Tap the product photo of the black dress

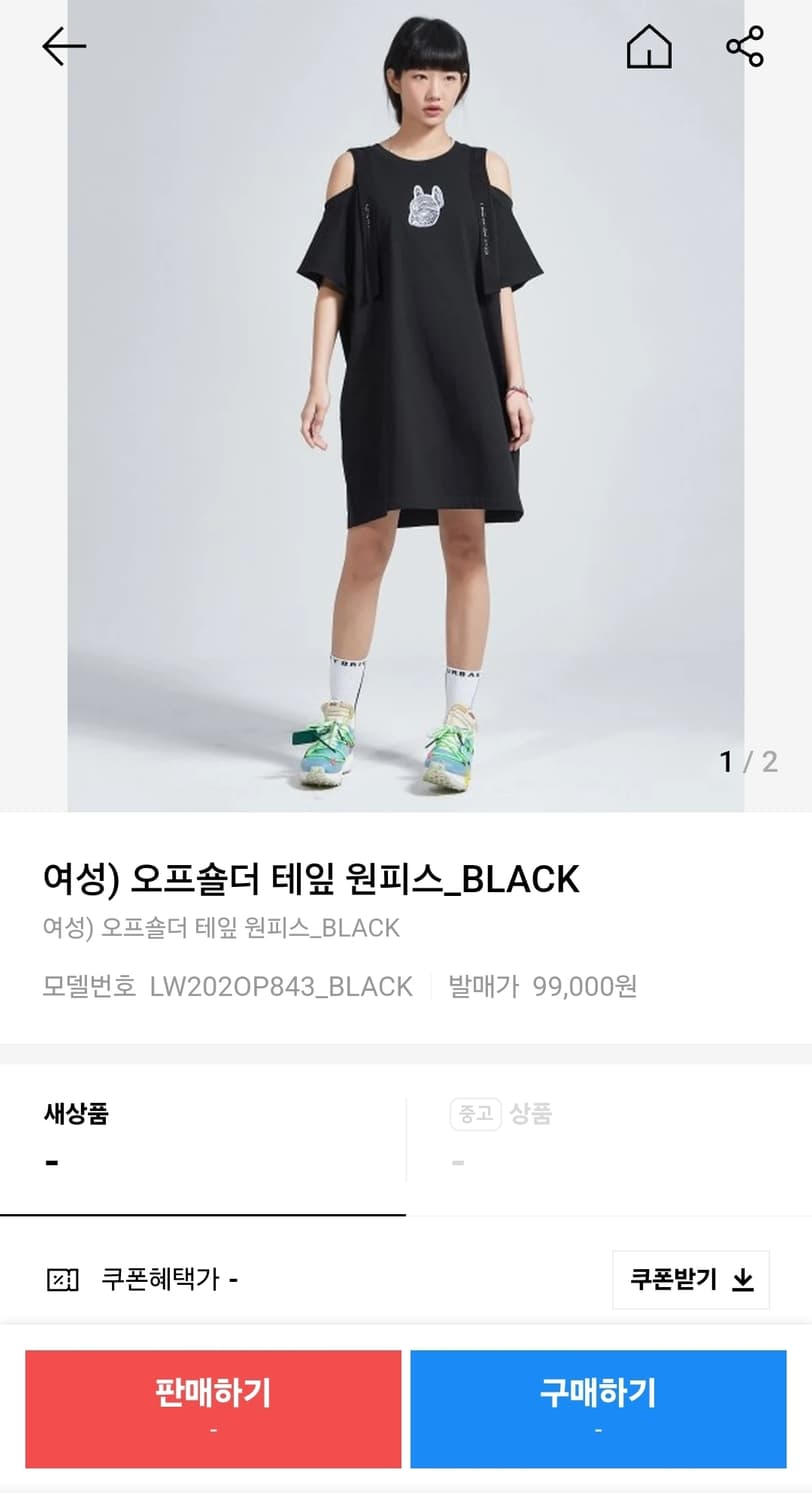[406, 400]
